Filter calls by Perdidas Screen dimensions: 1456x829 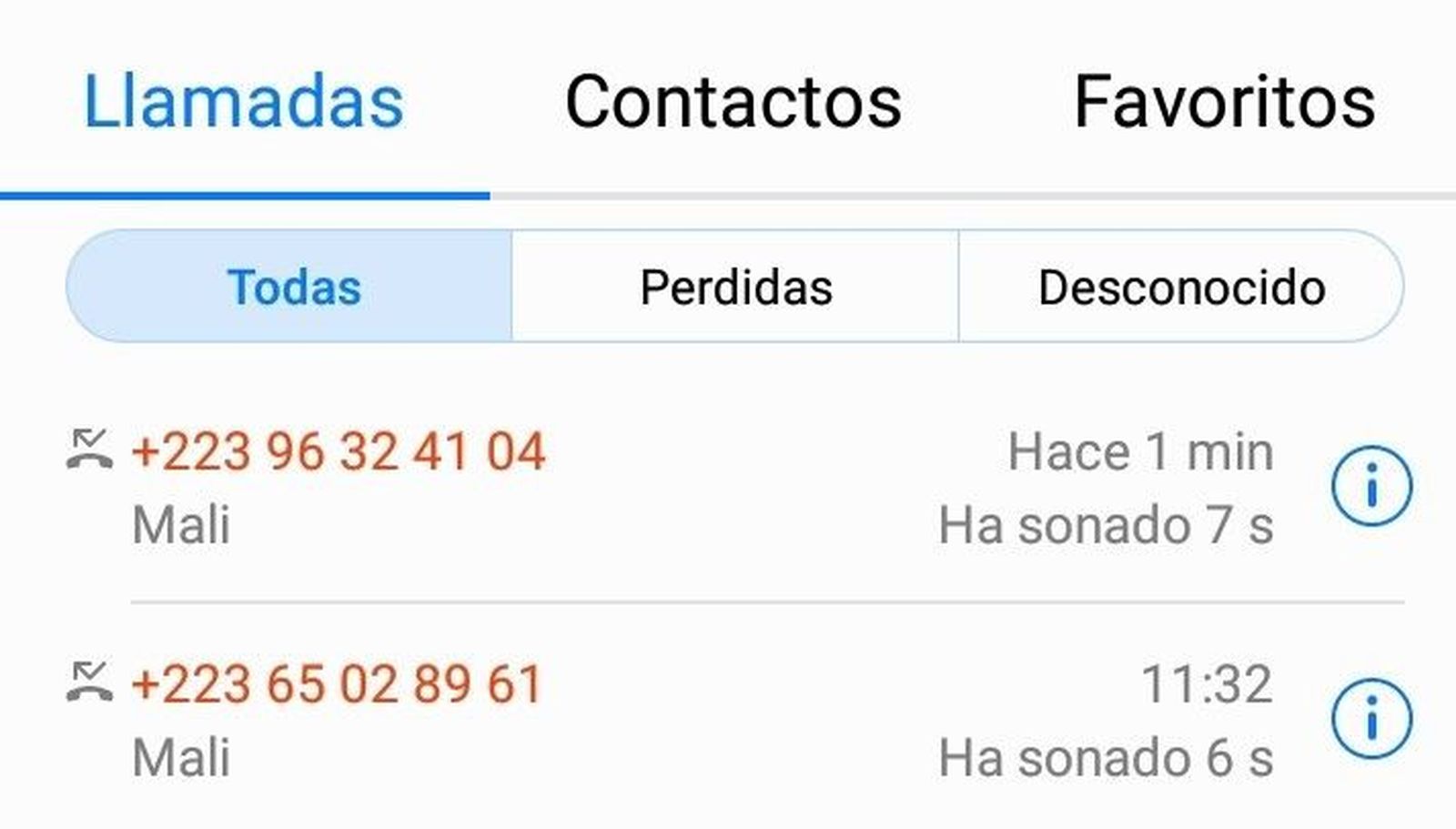point(735,288)
